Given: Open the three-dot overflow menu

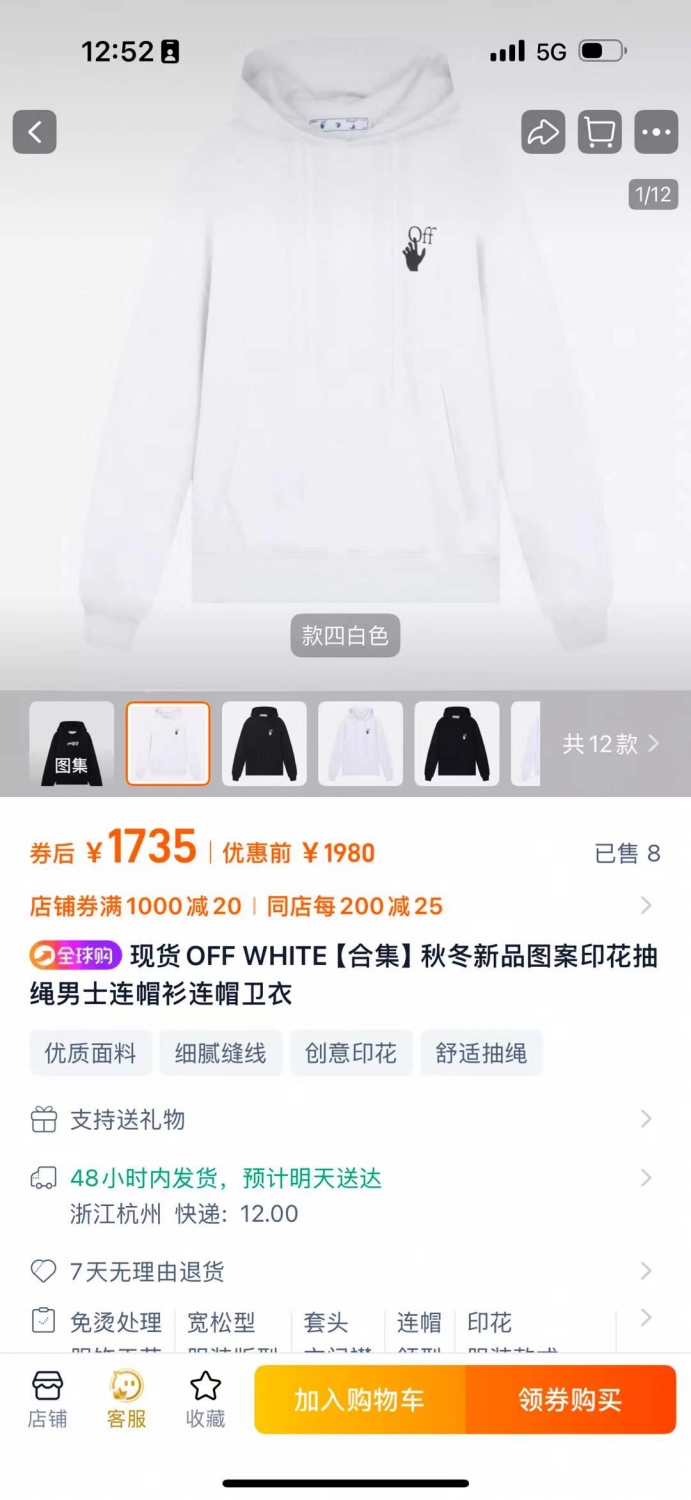Looking at the screenshot, I should point(656,132).
